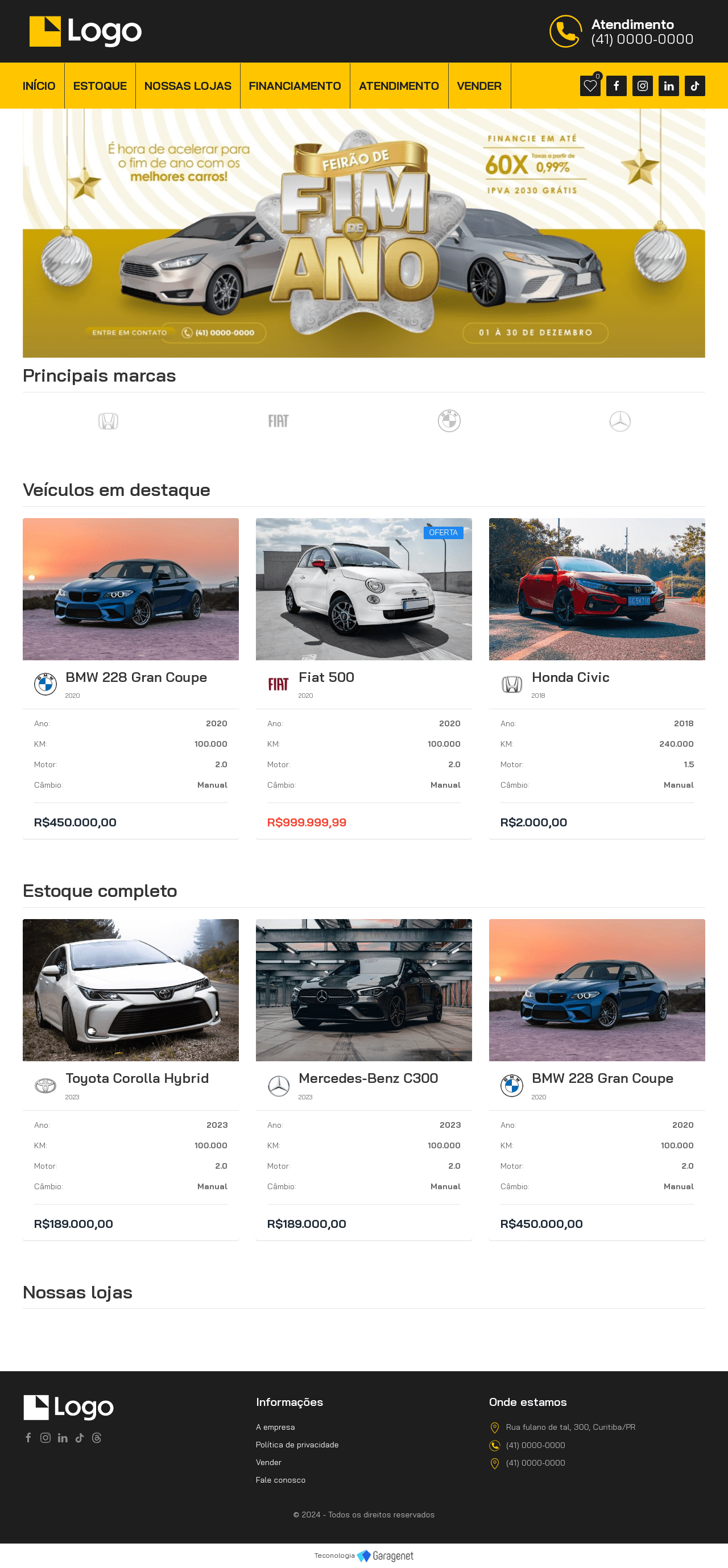View the Honda Civic card
This screenshot has width=728, height=1568.
coord(597,589)
